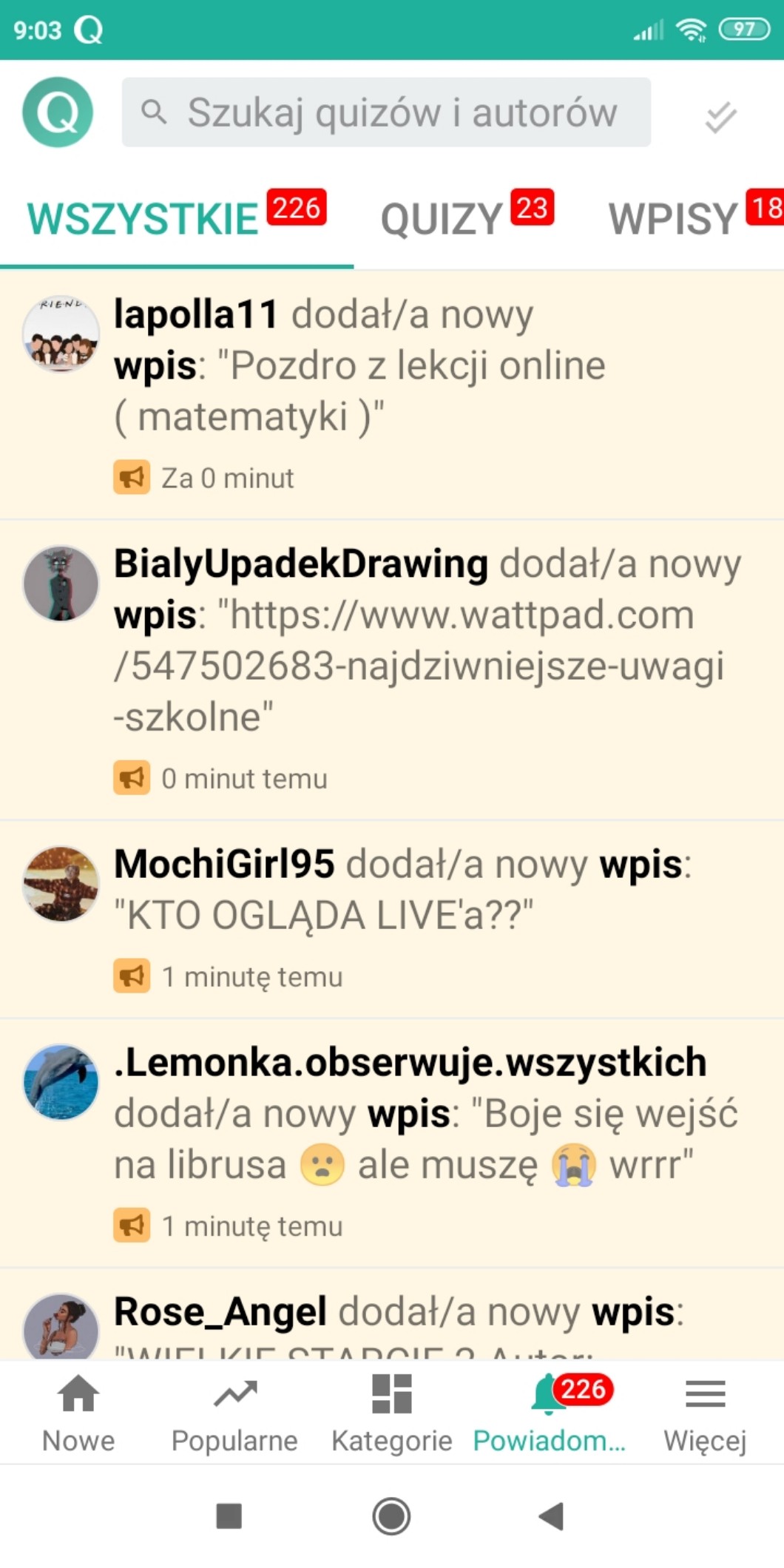Tap the search field for quizzes and authors
Image resolution: width=784 pixels, height=1568 pixels.
386,112
